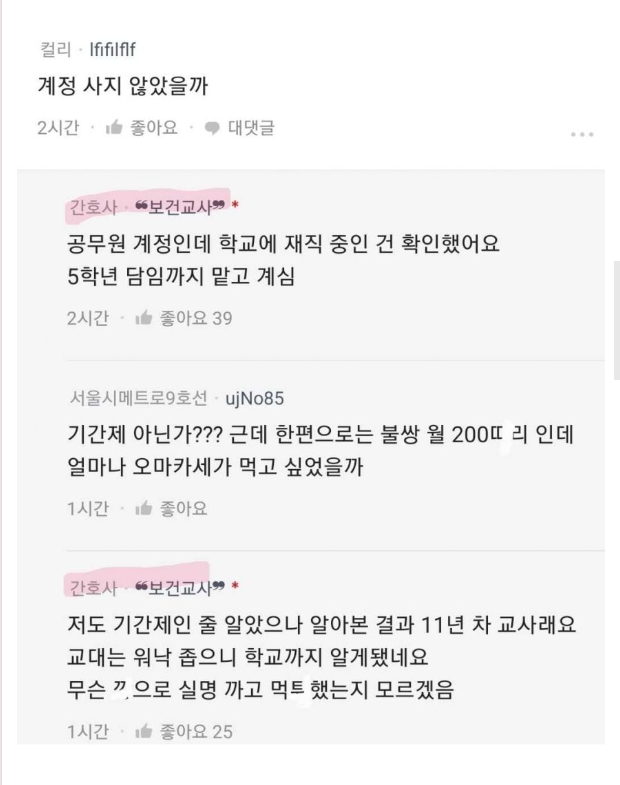
Task: Like lfifilflf's comment about the account
Action: pos(142,128)
